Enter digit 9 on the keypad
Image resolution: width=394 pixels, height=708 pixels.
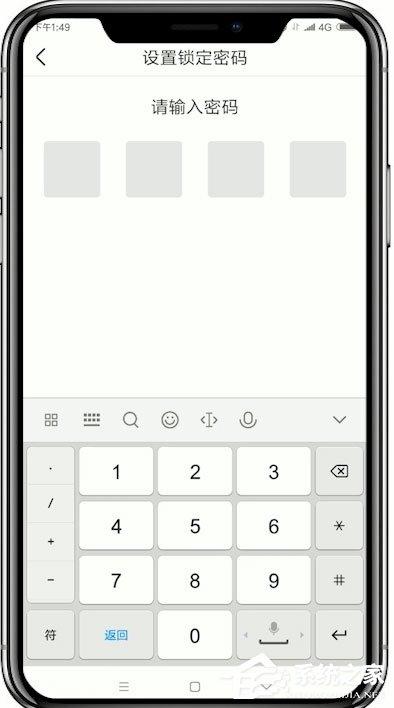(x=273, y=580)
